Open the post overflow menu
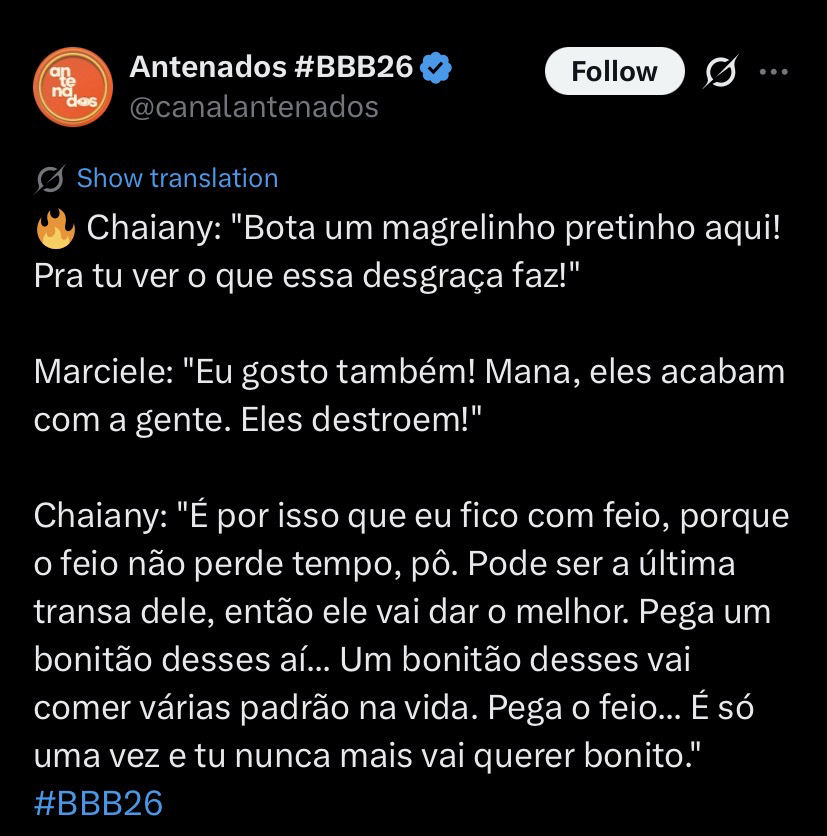The image size is (827, 836). pos(774,72)
